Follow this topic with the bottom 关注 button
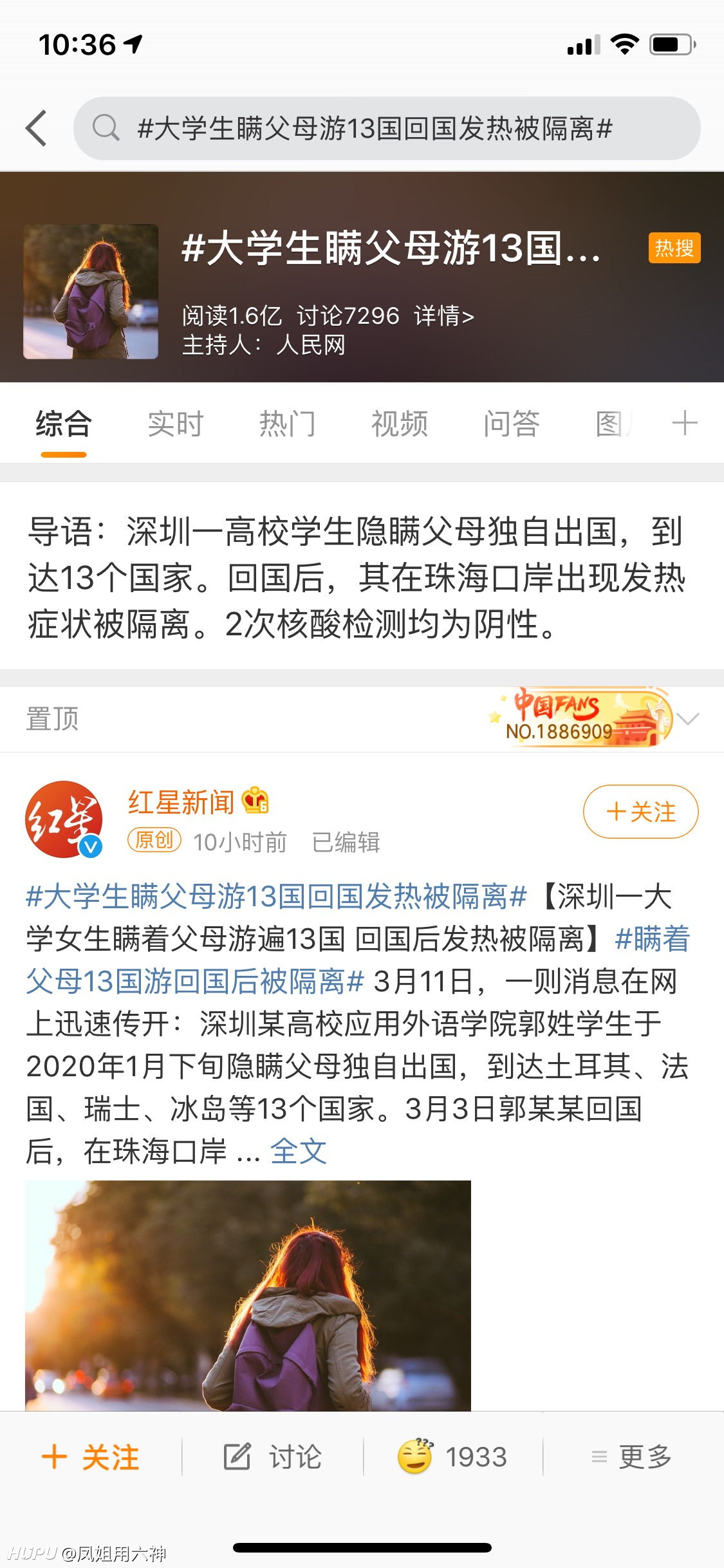Image resolution: width=724 pixels, height=1568 pixels. (x=91, y=1457)
